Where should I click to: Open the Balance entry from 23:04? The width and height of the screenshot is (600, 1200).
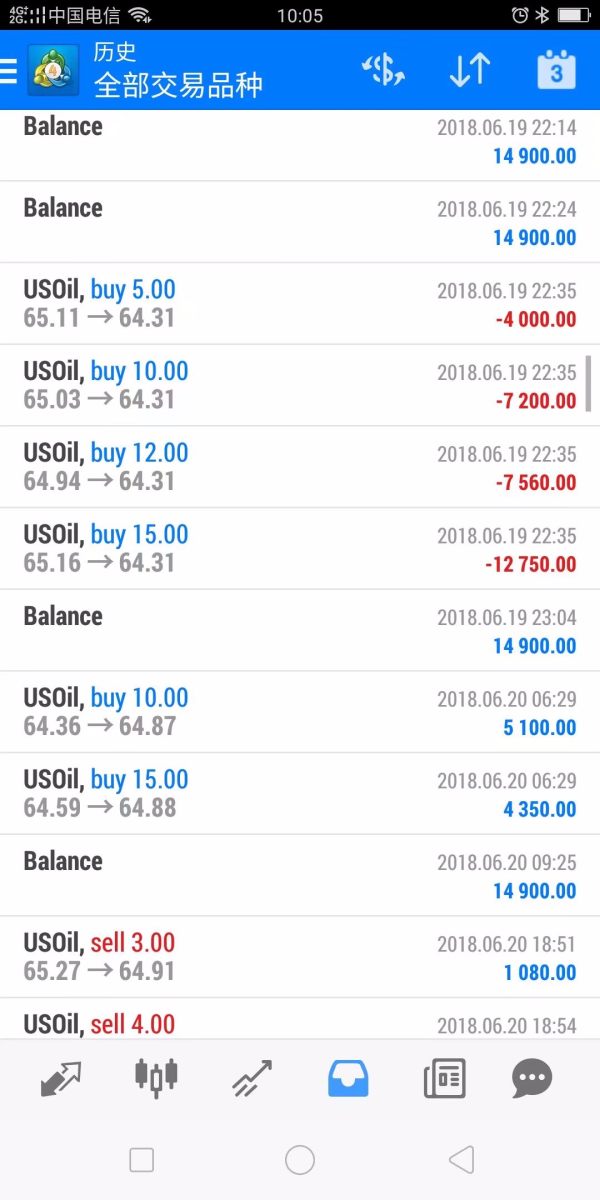pos(300,630)
